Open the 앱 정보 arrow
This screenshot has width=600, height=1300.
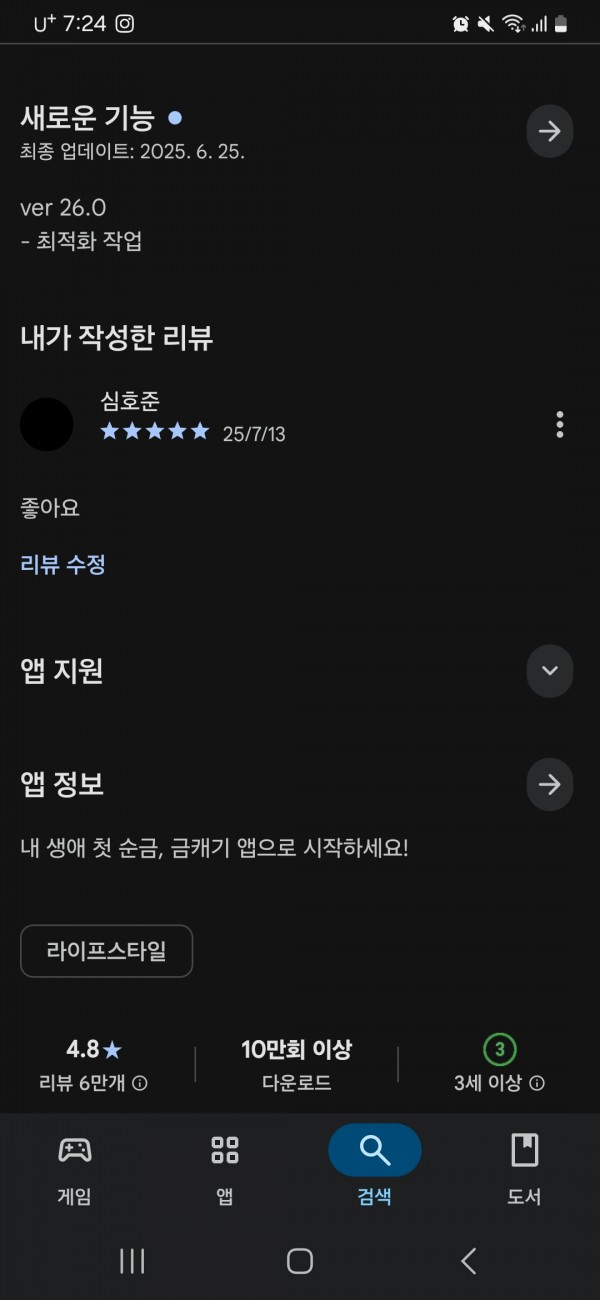point(550,784)
